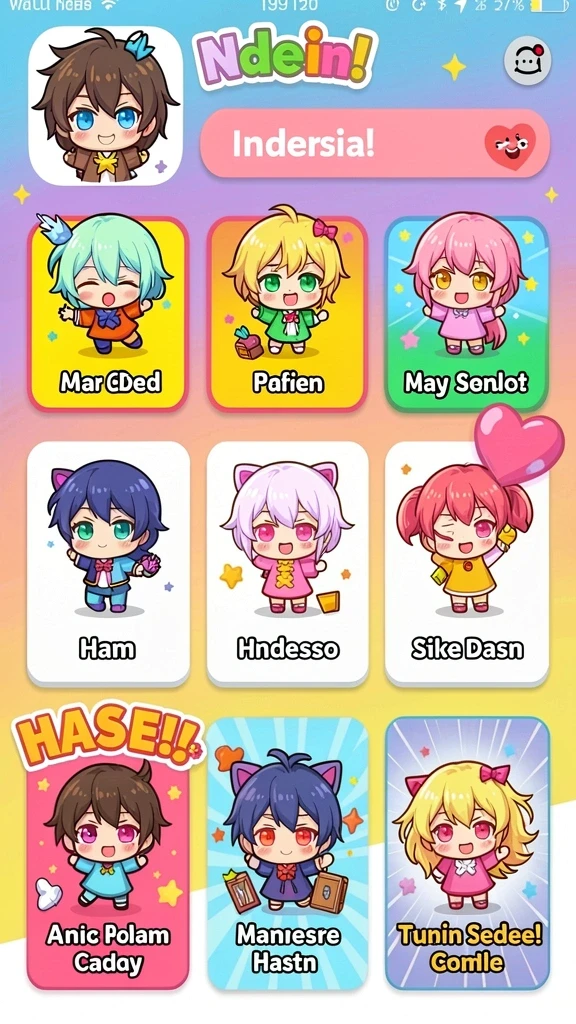576x1024 pixels.
Task: Open the Ham character card
Action: [108, 563]
